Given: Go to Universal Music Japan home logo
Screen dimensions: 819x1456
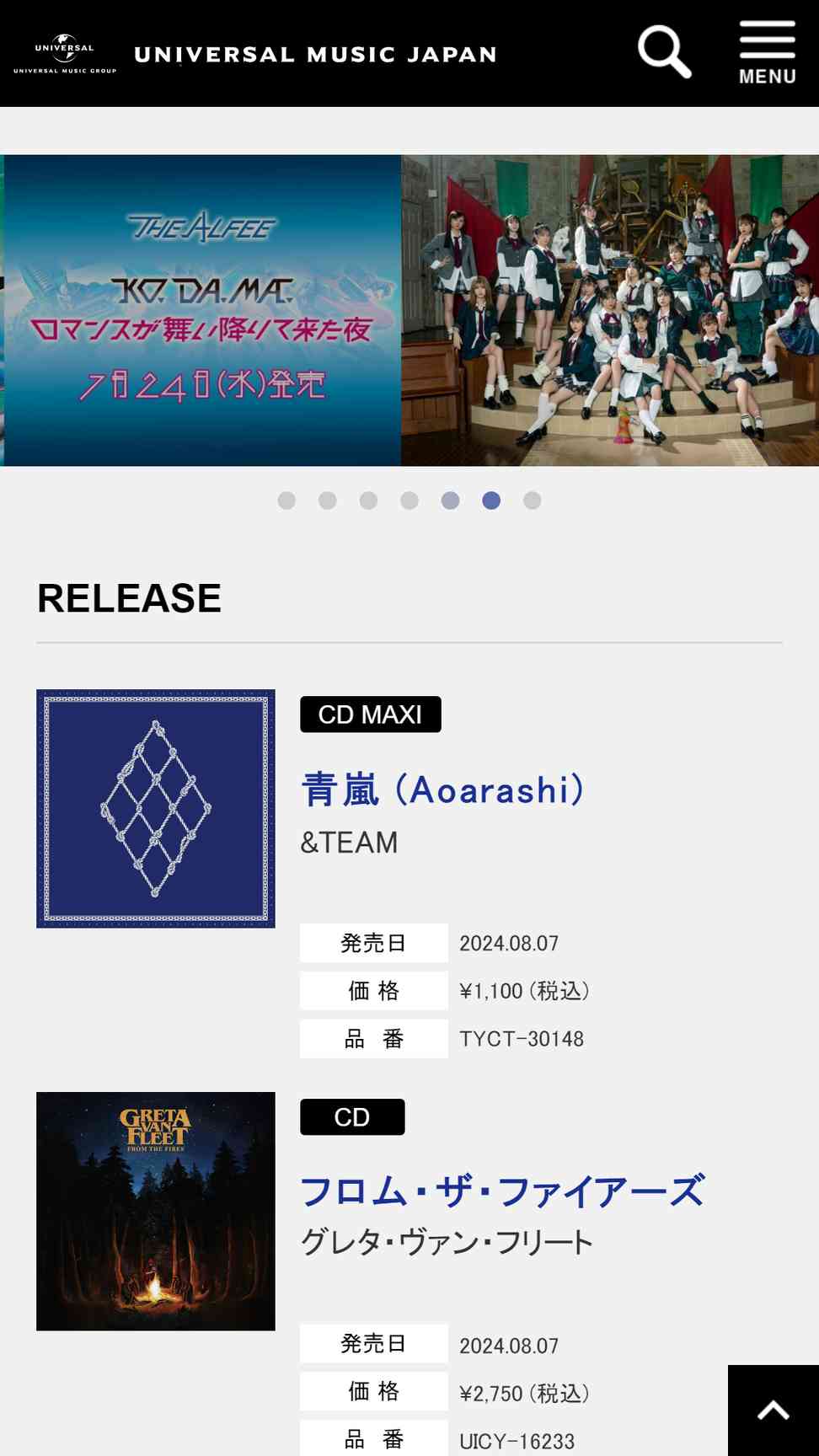Looking at the screenshot, I should point(255,54).
